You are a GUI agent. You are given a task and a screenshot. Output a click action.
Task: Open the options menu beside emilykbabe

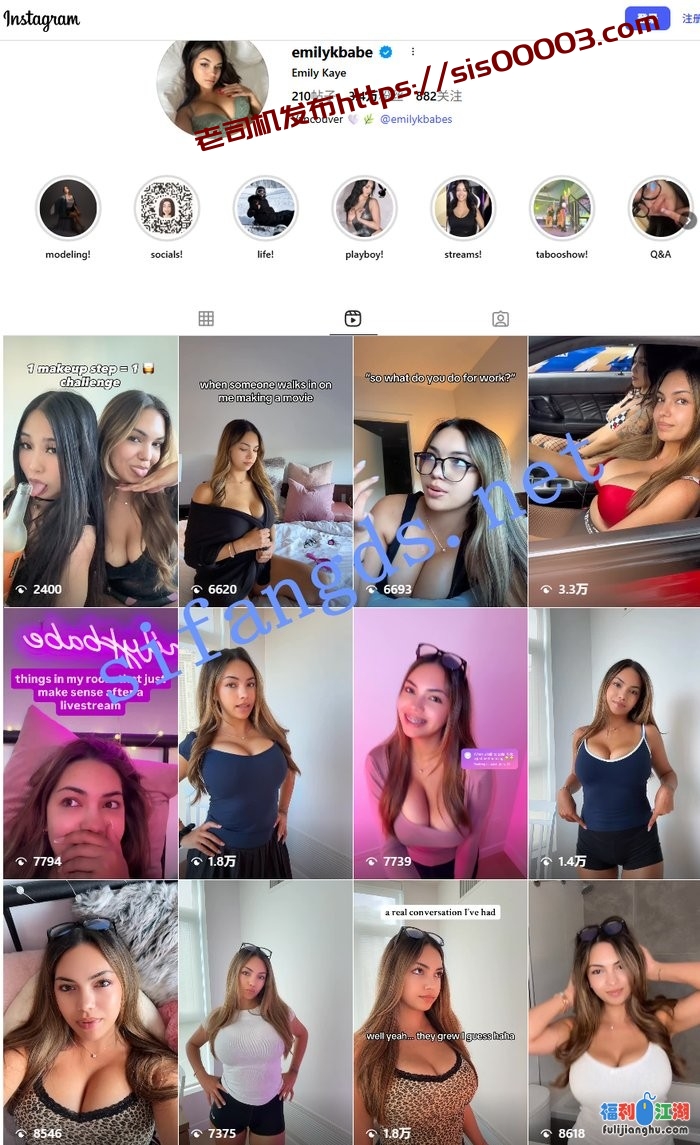(x=412, y=52)
